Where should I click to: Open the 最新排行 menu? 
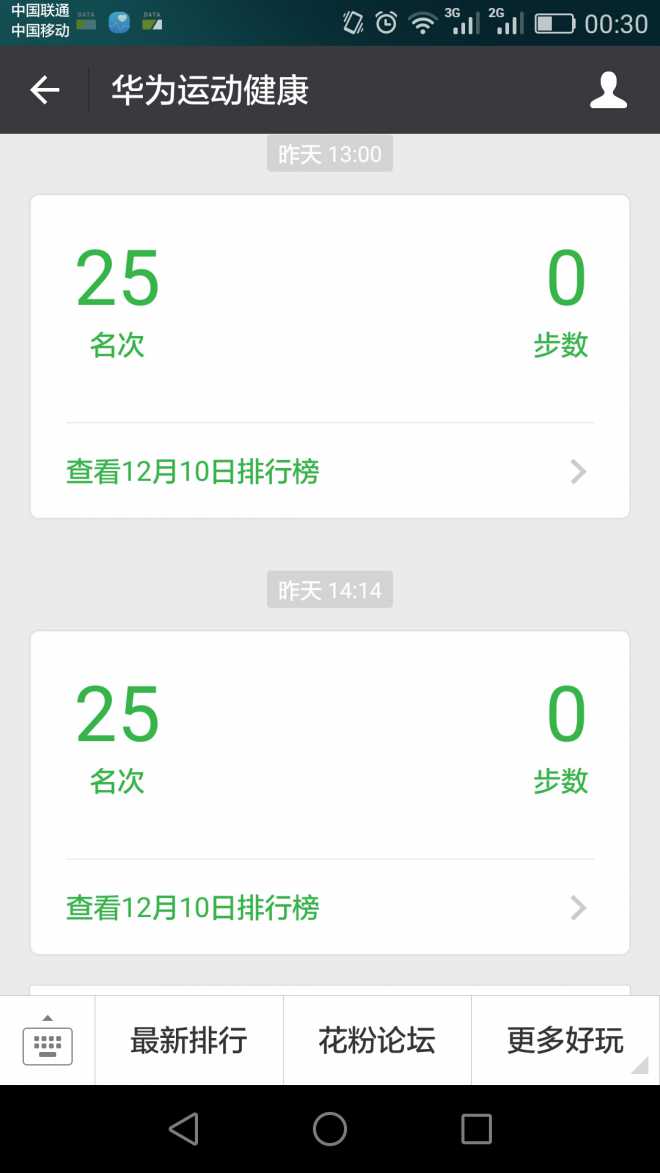pos(189,1041)
